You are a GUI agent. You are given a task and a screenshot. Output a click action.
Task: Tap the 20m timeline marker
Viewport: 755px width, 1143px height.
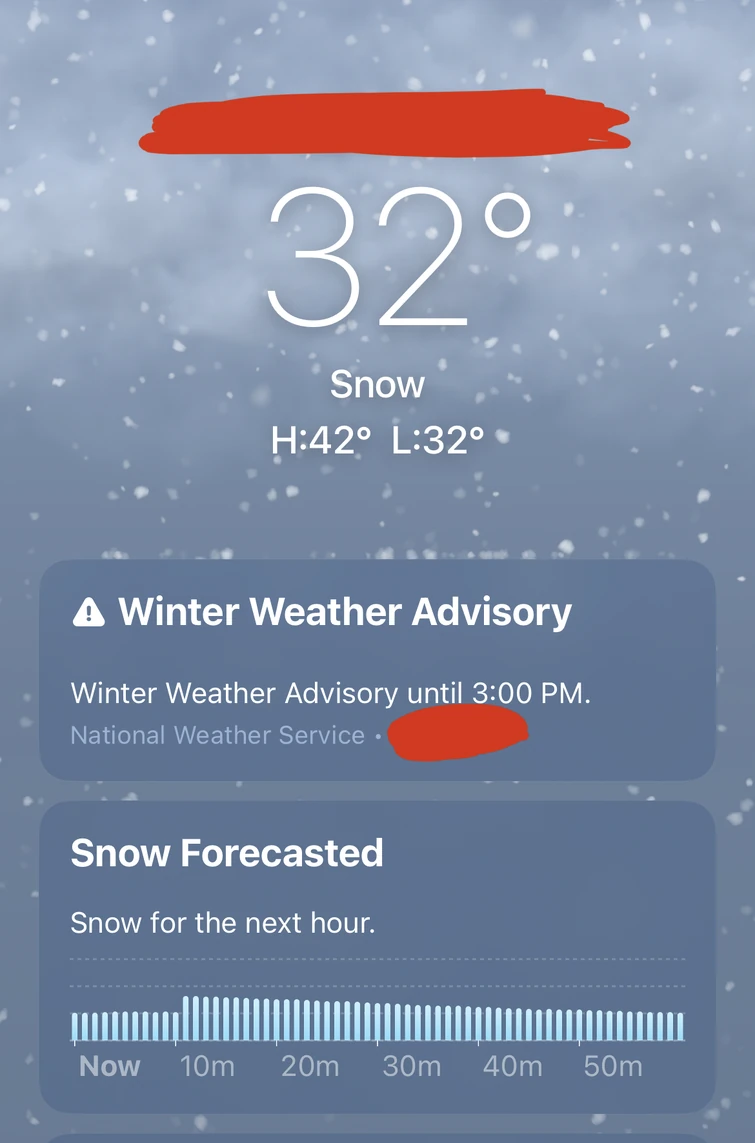[309, 1066]
